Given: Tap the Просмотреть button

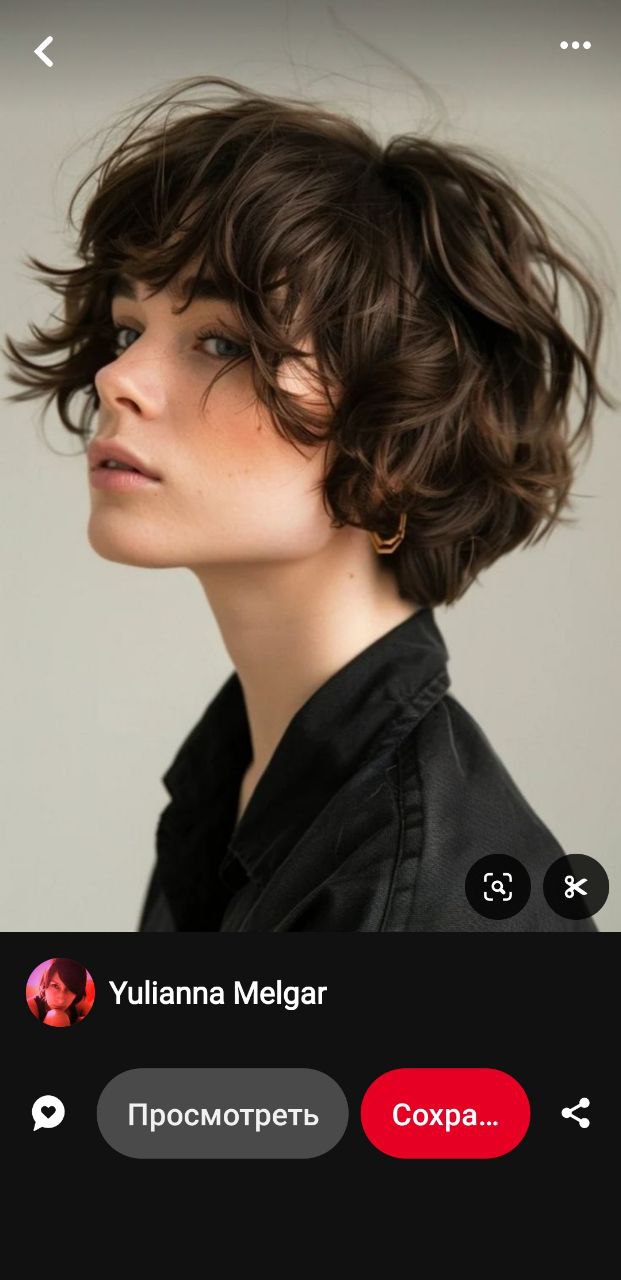Looking at the screenshot, I should [x=223, y=1114].
